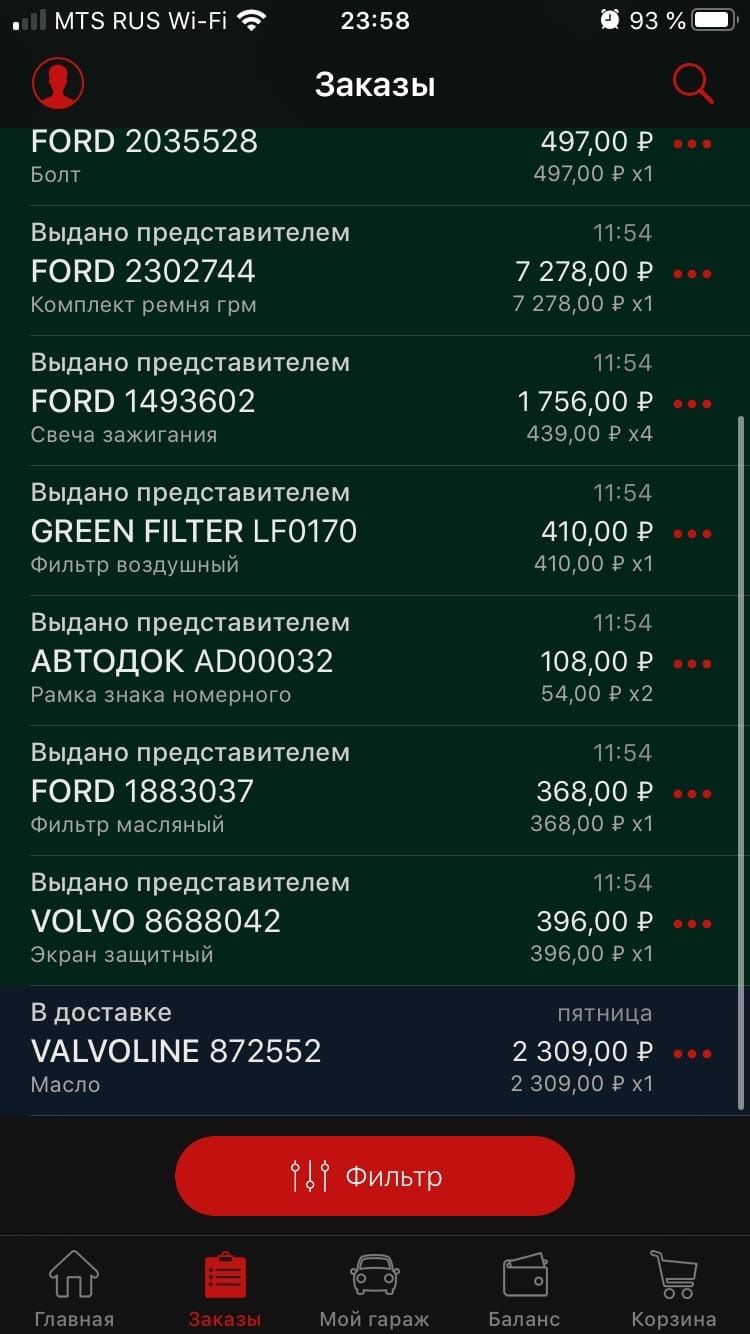The width and height of the screenshot is (750, 1334).
Task: Tap the Мой гараж car icon
Action: [x=373, y=1272]
